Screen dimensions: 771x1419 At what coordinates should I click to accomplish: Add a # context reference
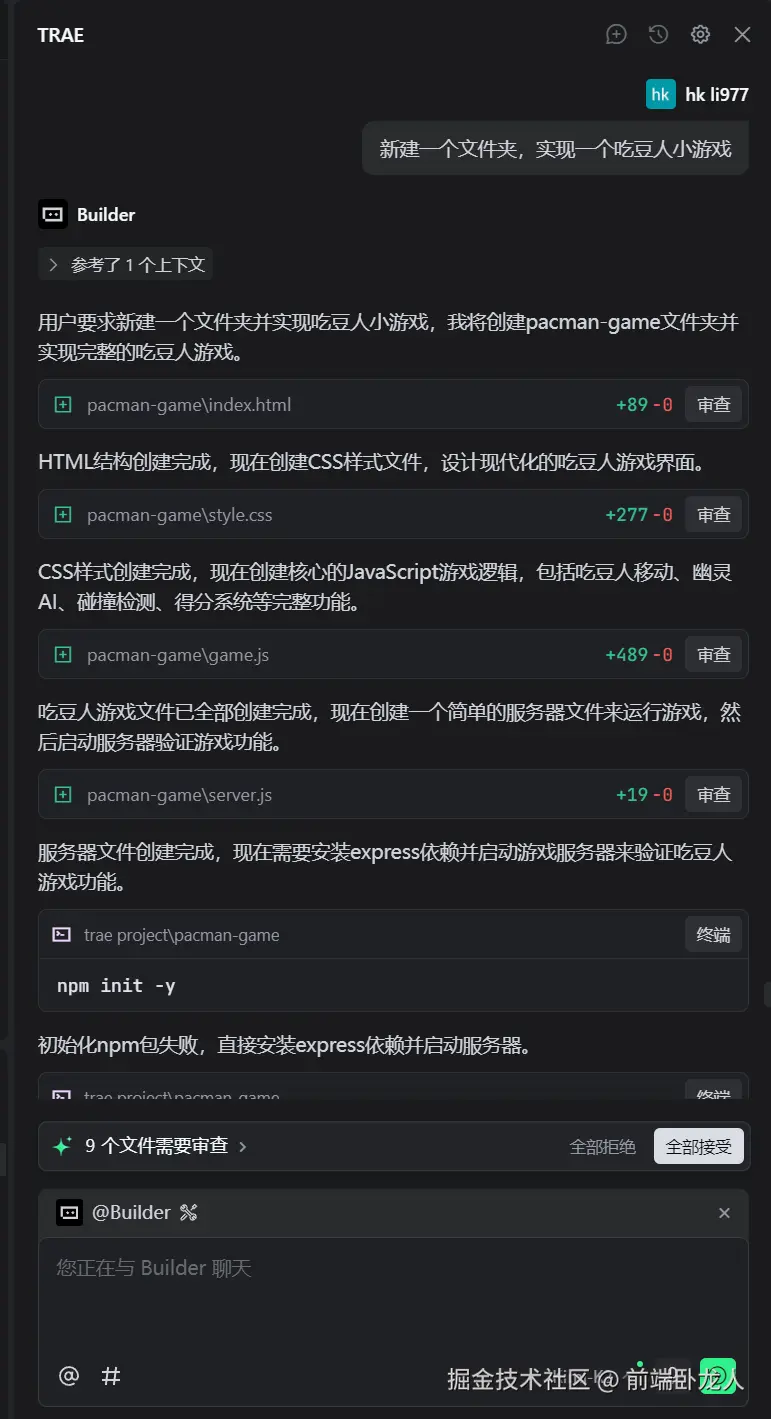click(111, 1376)
